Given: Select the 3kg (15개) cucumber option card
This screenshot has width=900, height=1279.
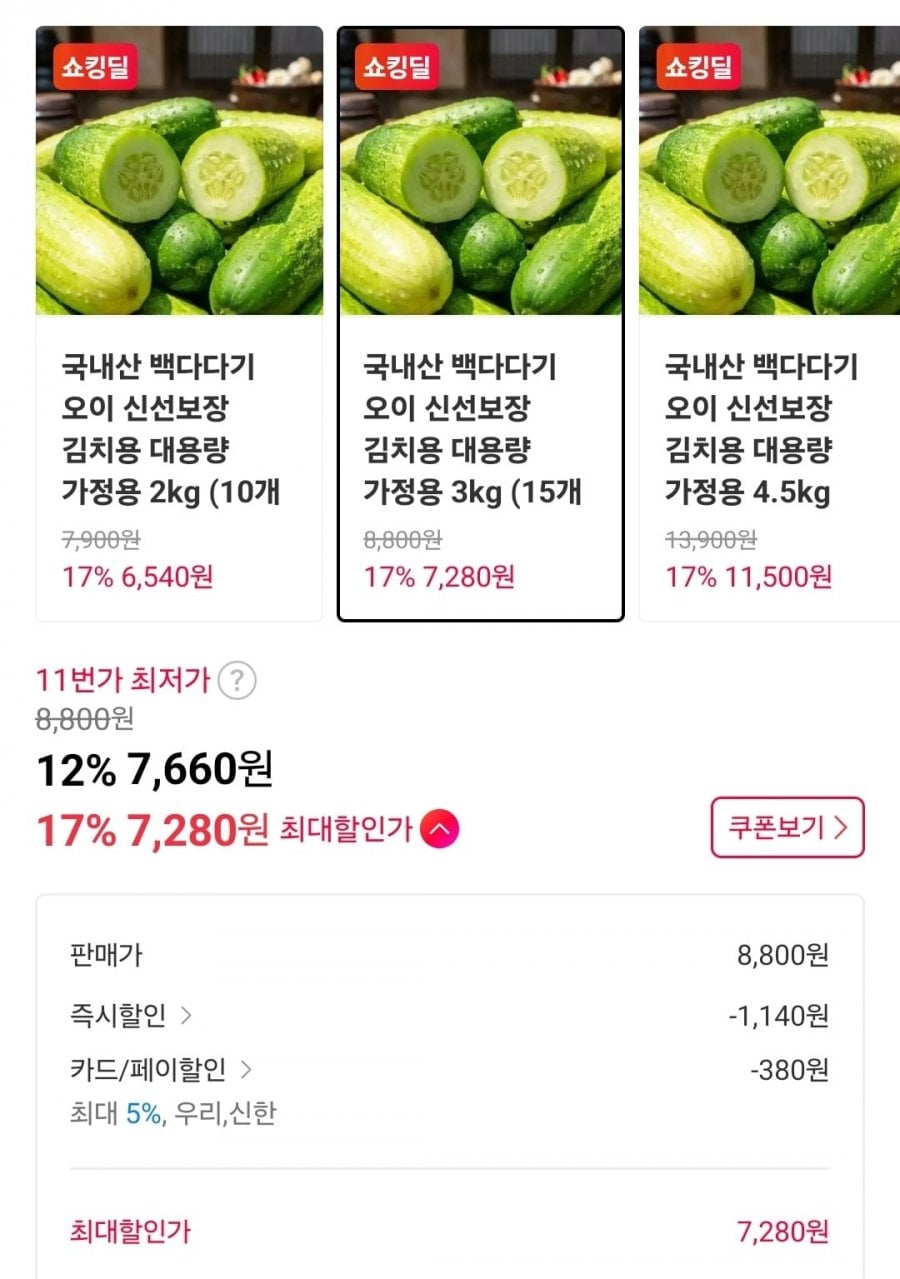Looking at the screenshot, I should [x=480, y=323].
